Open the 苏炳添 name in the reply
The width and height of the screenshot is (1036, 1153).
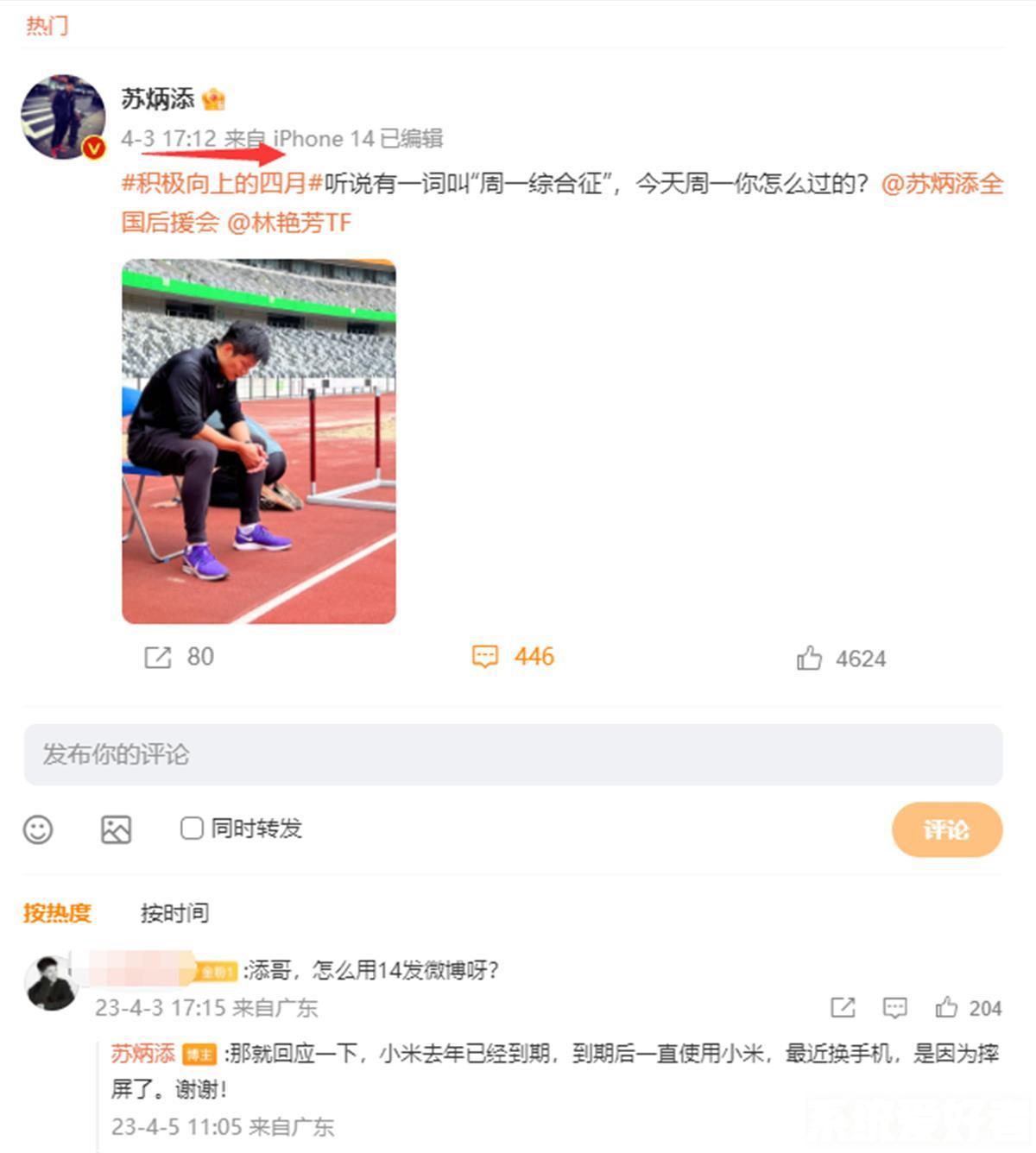point(142,1054)
